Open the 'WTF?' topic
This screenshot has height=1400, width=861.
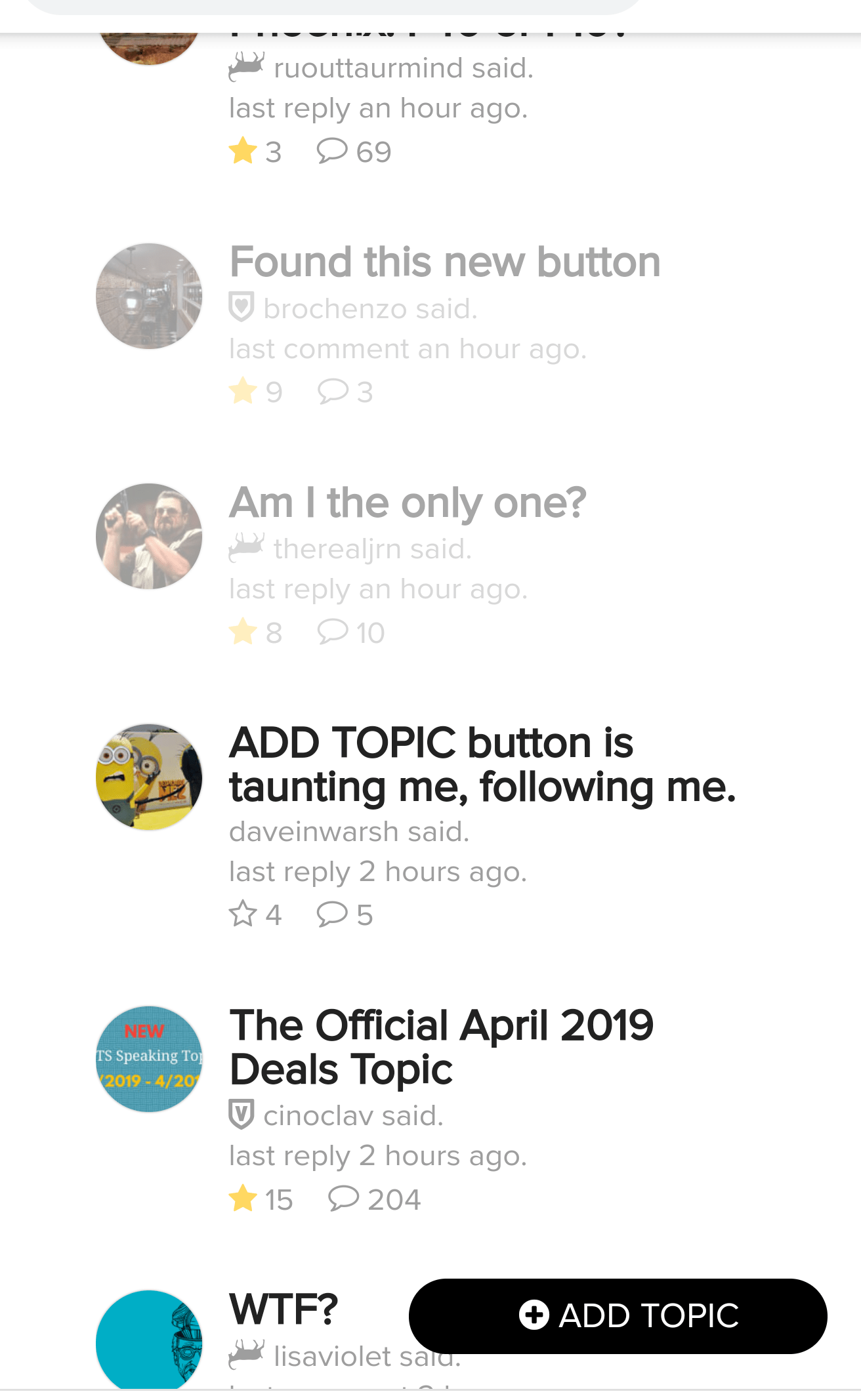pos(283,1309)
